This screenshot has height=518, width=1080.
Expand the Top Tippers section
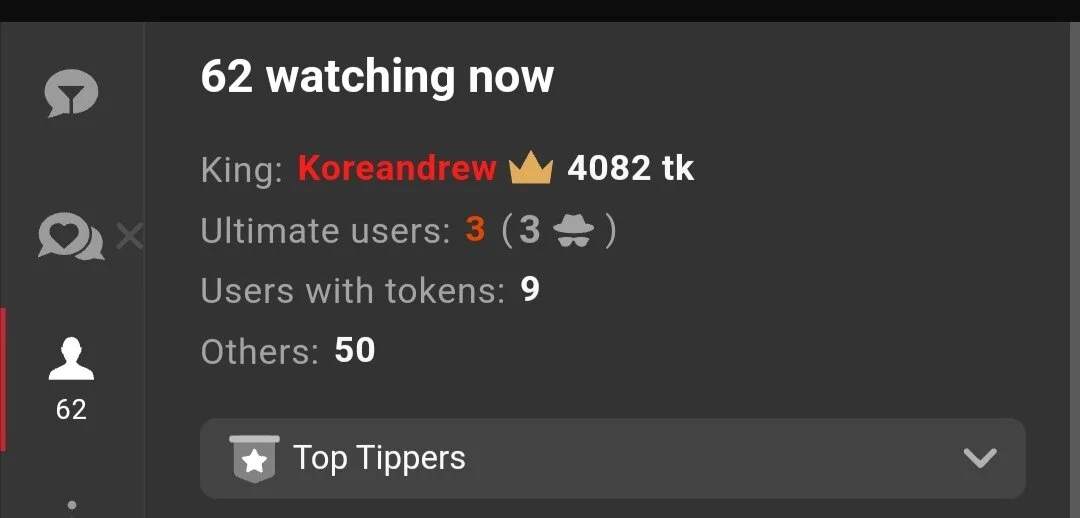(612, 458)
